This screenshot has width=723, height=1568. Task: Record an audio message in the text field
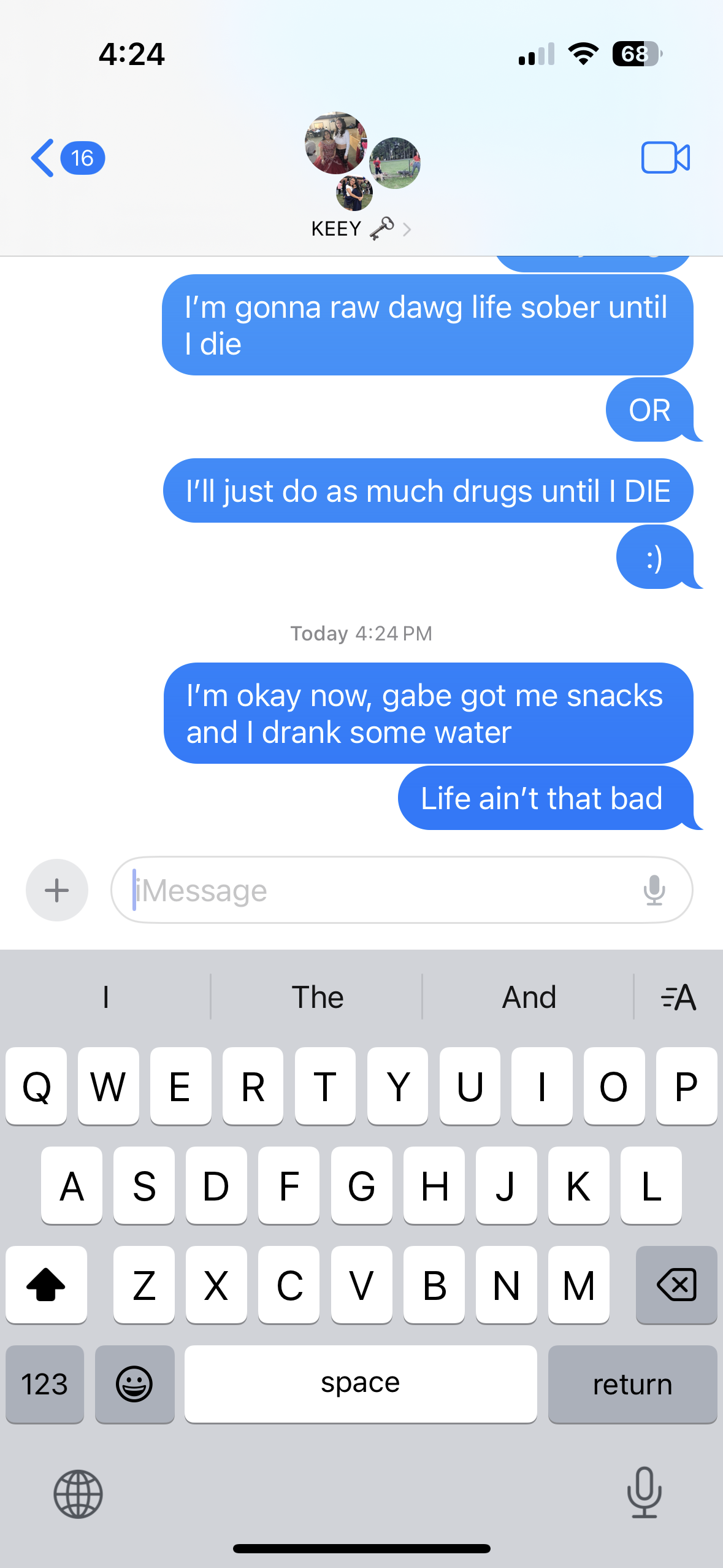click(654, 890)
